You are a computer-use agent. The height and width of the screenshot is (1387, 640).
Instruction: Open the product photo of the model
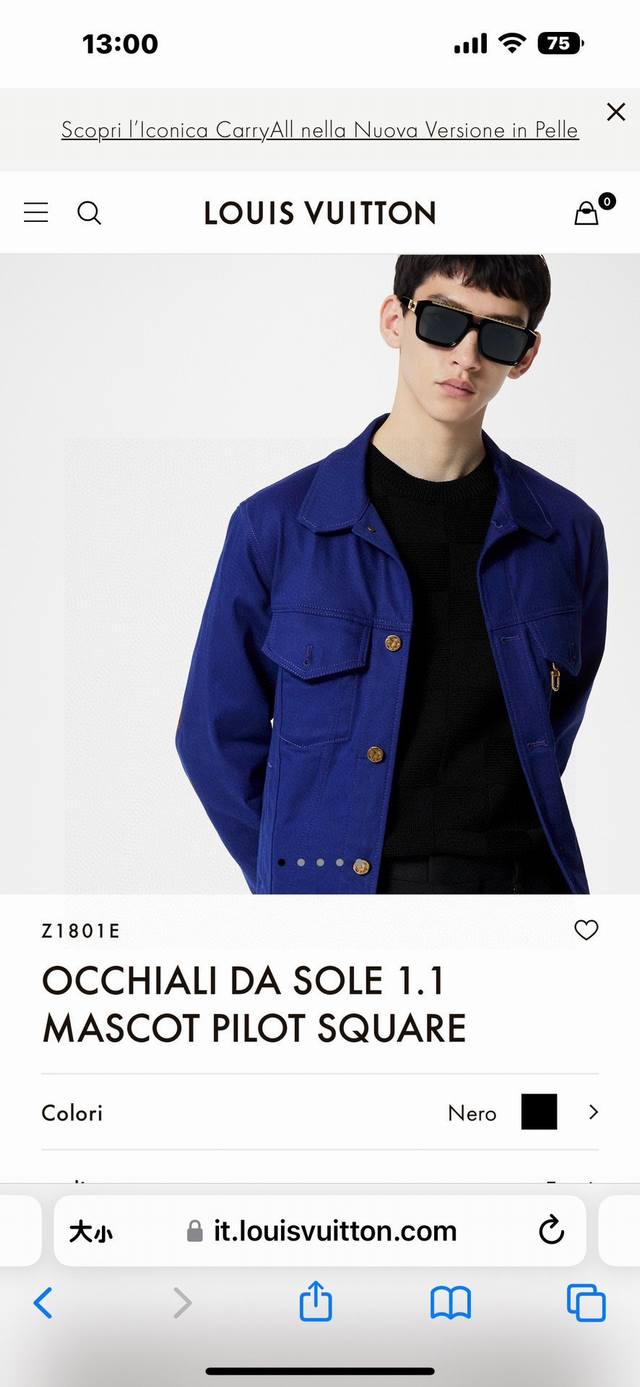tap(320, 573)
